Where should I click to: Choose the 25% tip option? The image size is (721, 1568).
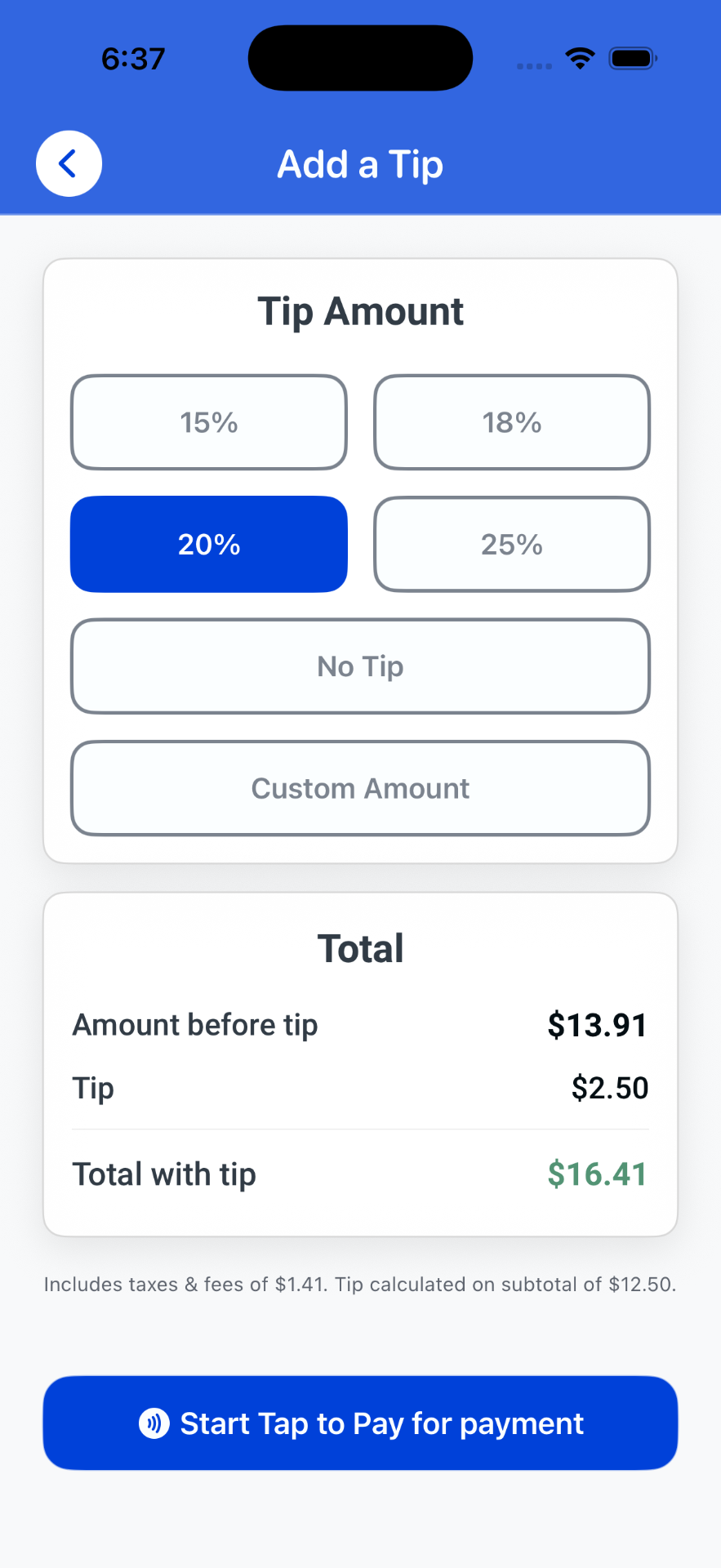(511, 544)
